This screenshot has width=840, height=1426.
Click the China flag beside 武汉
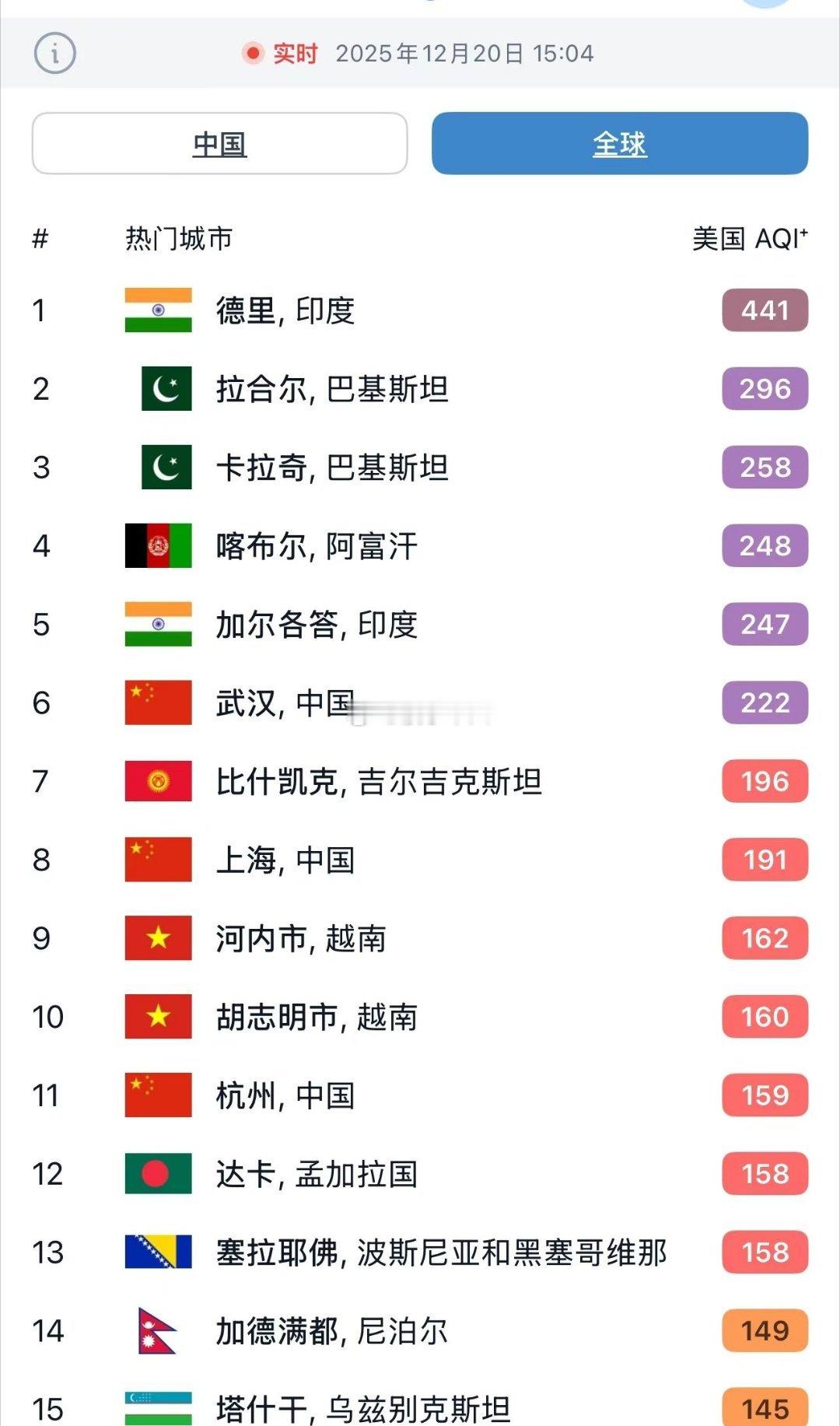click(158, 702)
